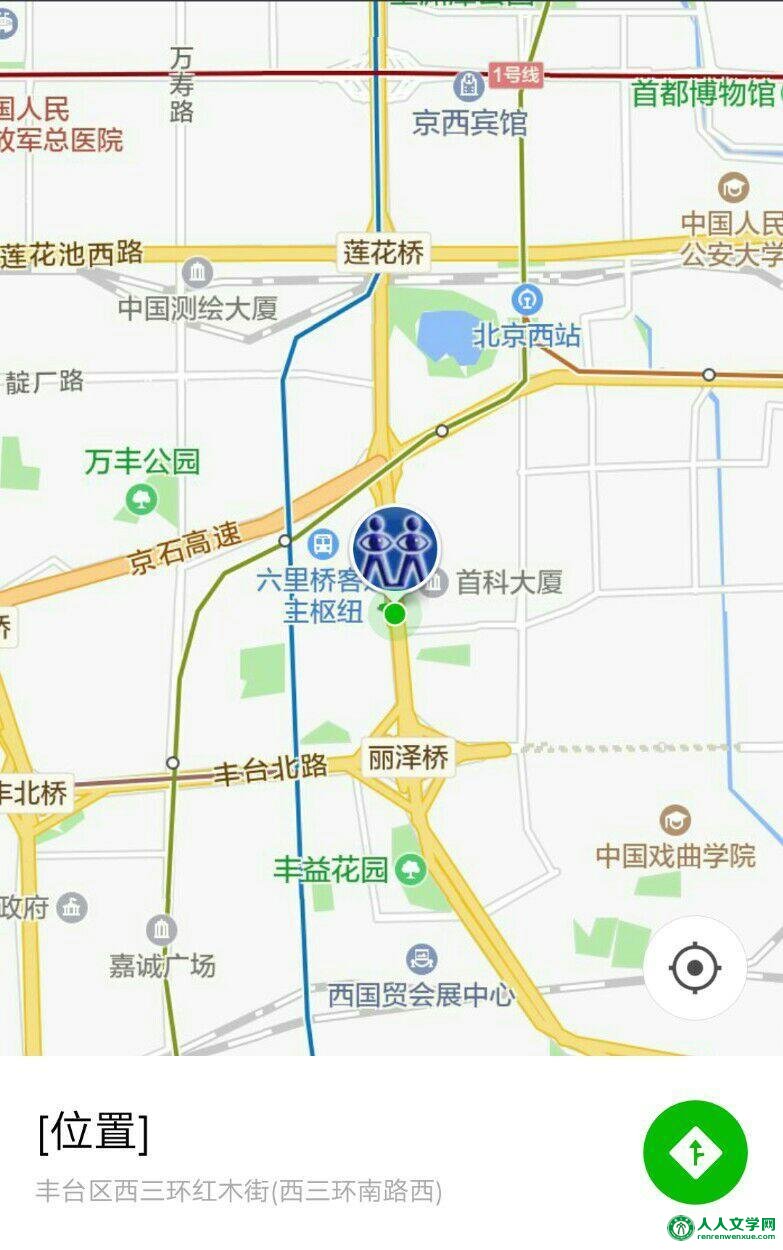Recenter map on current location
The image size is (783, 1250).
click(x=695, y=967)
